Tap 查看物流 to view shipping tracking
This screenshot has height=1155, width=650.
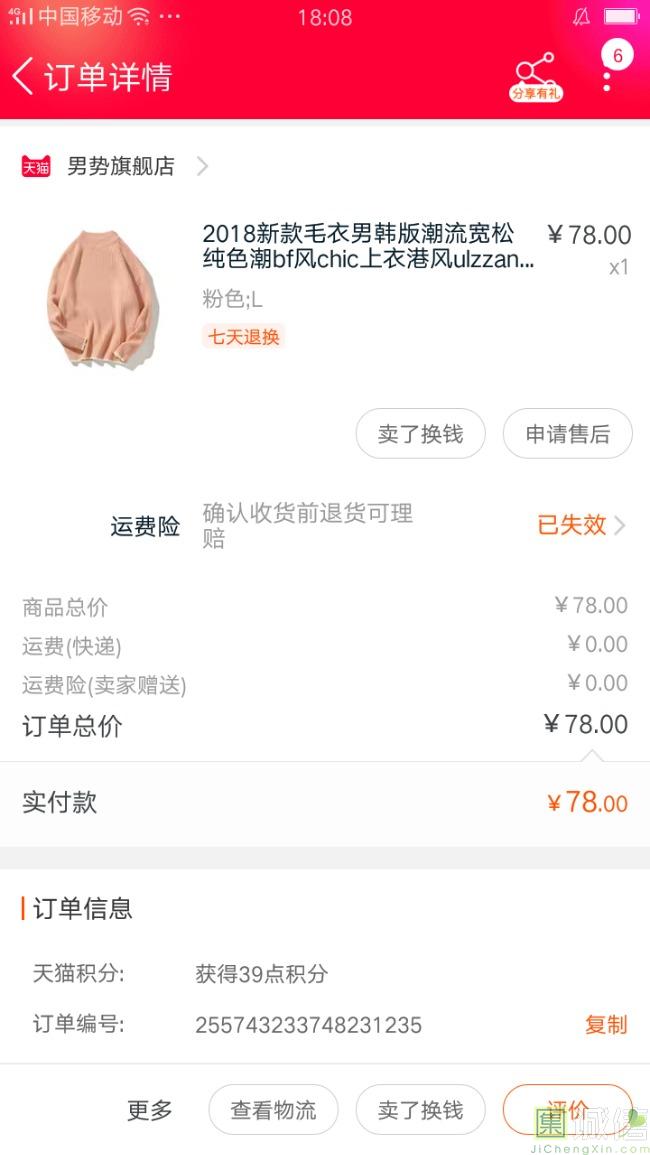point(273,1109)
